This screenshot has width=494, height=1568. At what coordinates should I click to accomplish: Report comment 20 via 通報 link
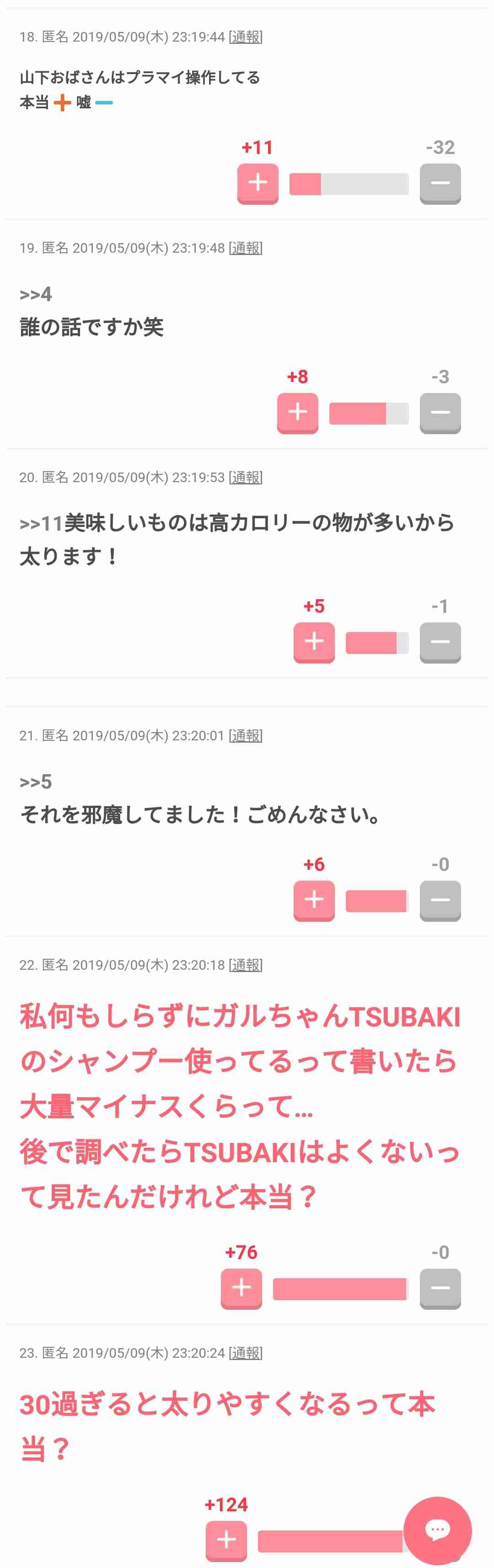click(246, 478)
